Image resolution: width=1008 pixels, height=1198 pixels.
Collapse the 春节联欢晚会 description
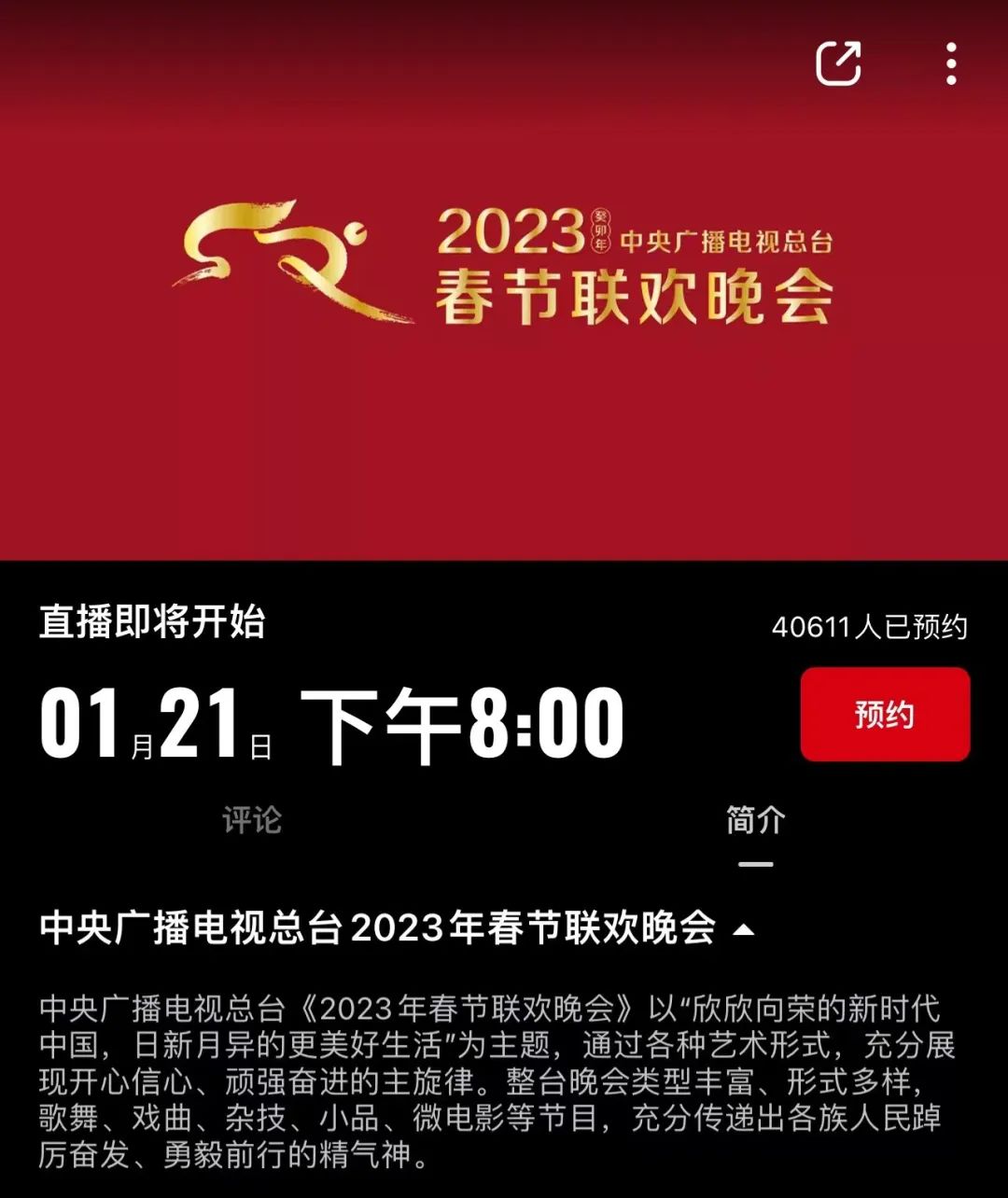coord(744,929)
